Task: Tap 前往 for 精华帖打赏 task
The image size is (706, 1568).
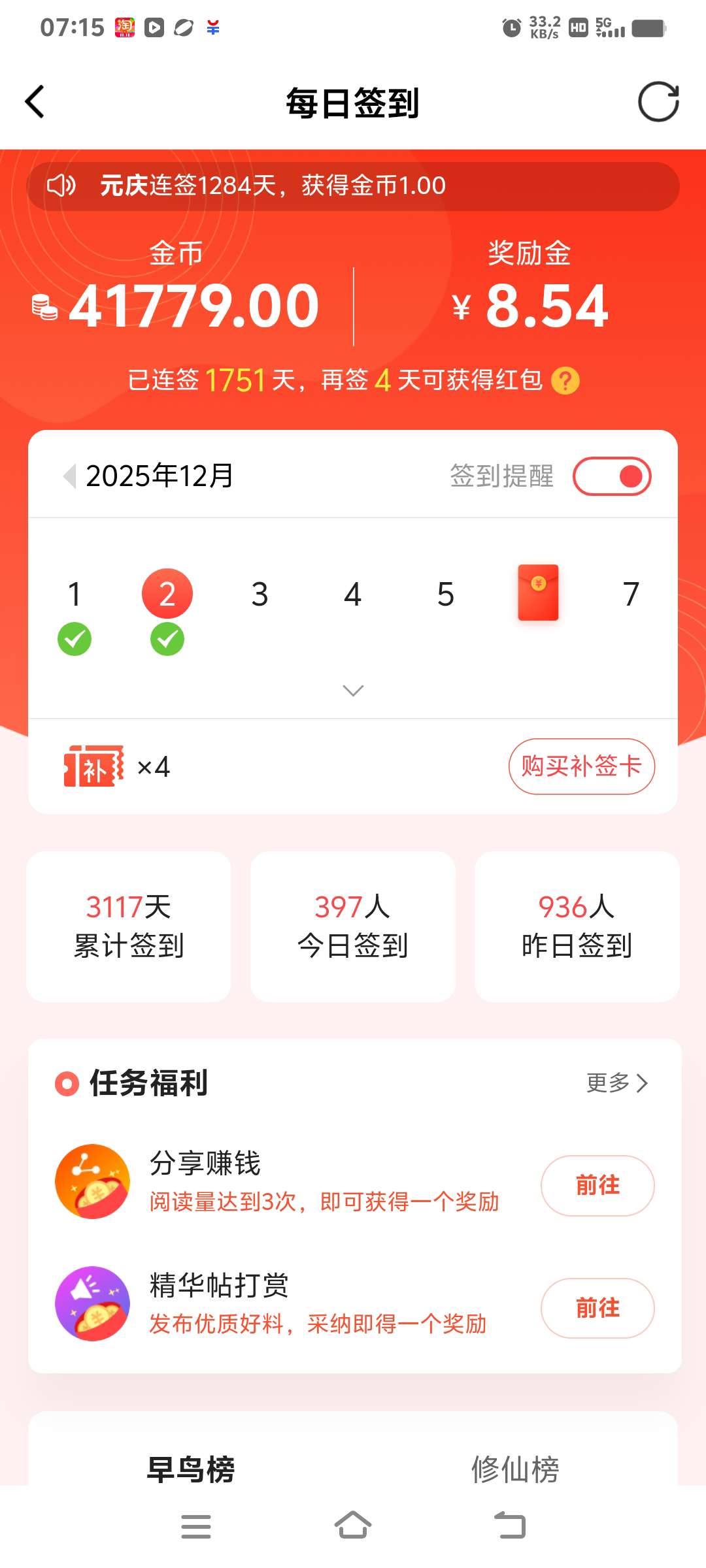Action: coord(597,1308)
